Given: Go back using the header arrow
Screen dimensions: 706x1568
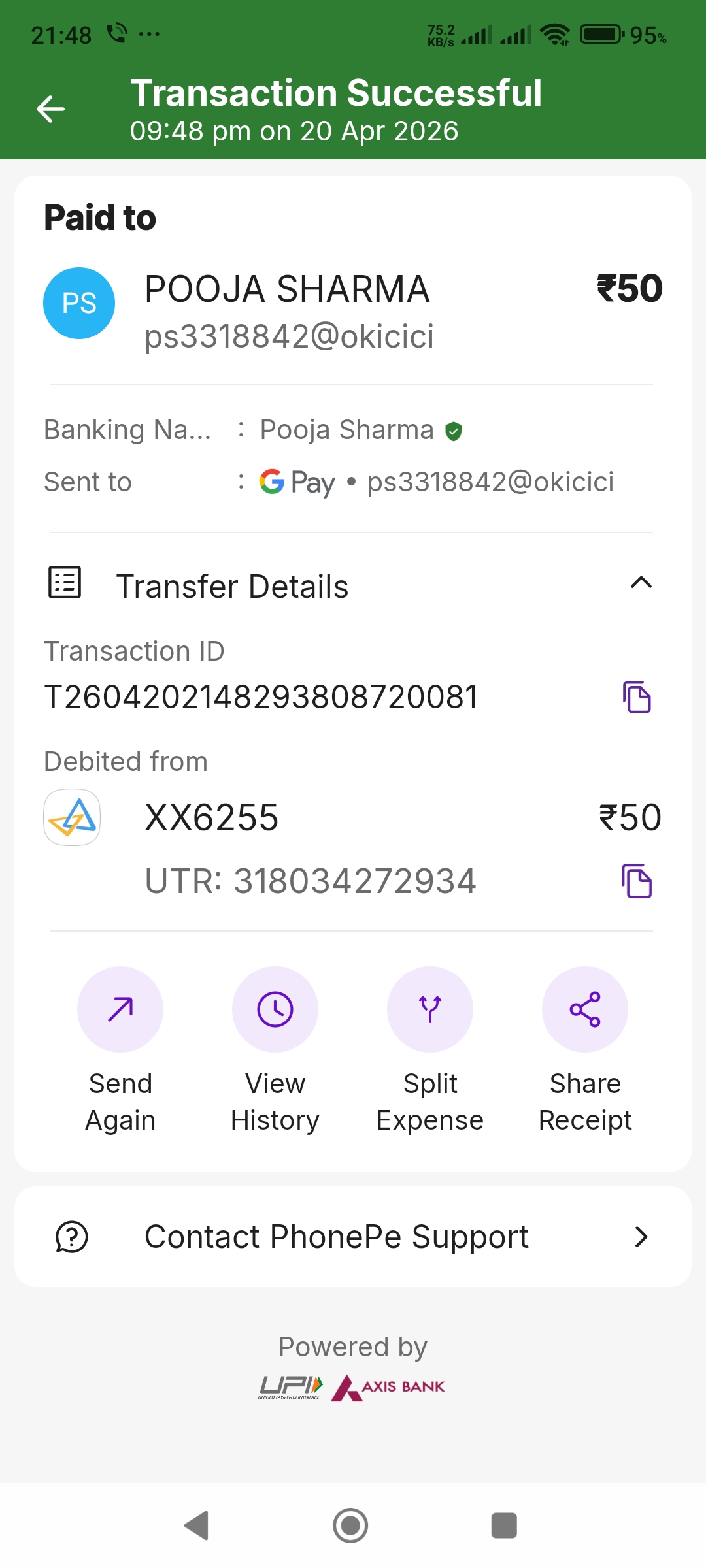Looking at the screenshot, I should 50,109.
